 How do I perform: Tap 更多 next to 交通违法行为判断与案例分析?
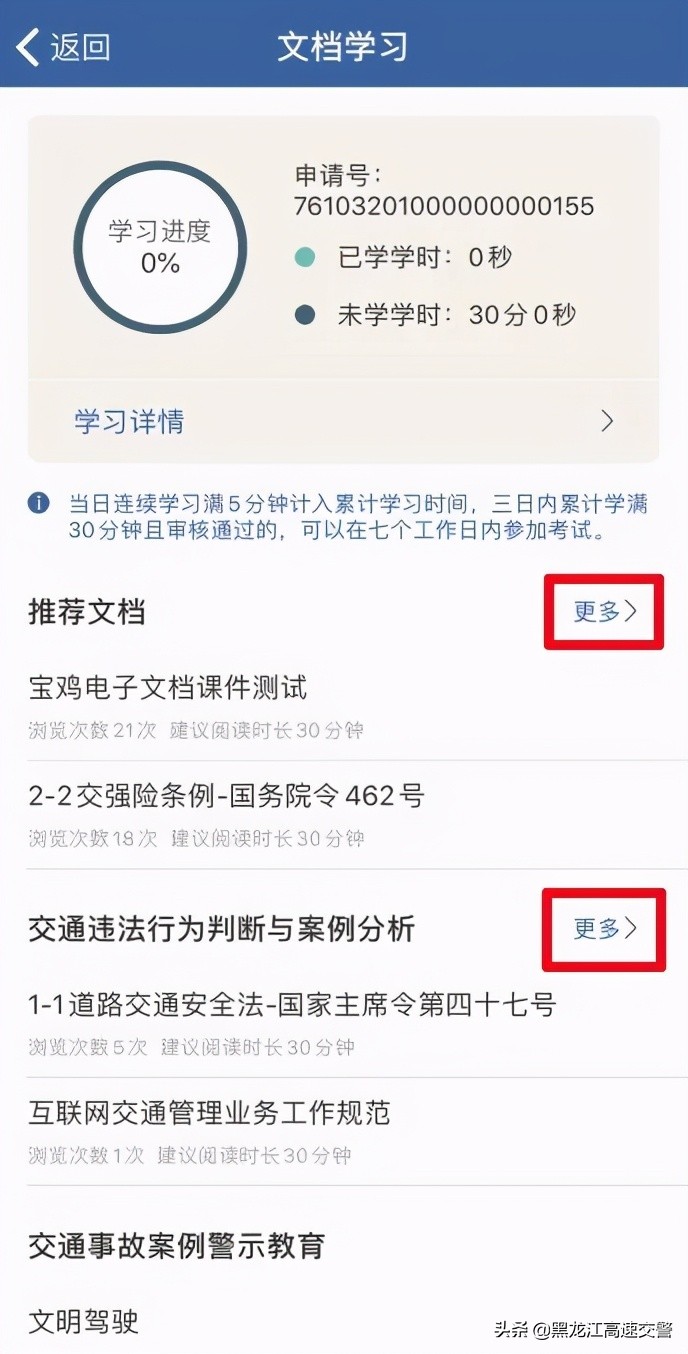(x=605, y=929)
